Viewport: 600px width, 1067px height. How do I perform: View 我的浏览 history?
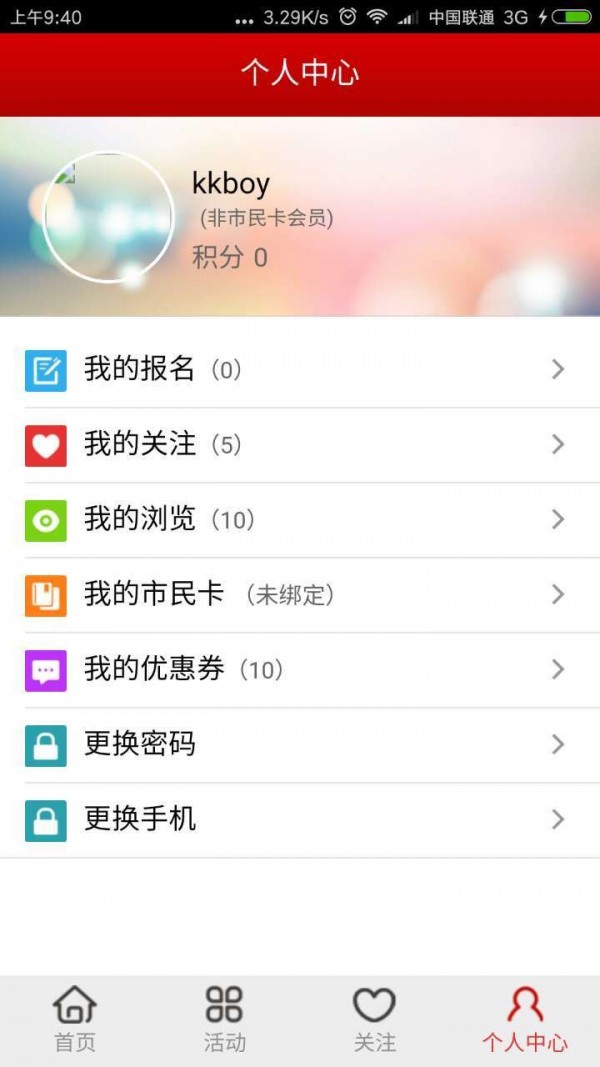300,520
